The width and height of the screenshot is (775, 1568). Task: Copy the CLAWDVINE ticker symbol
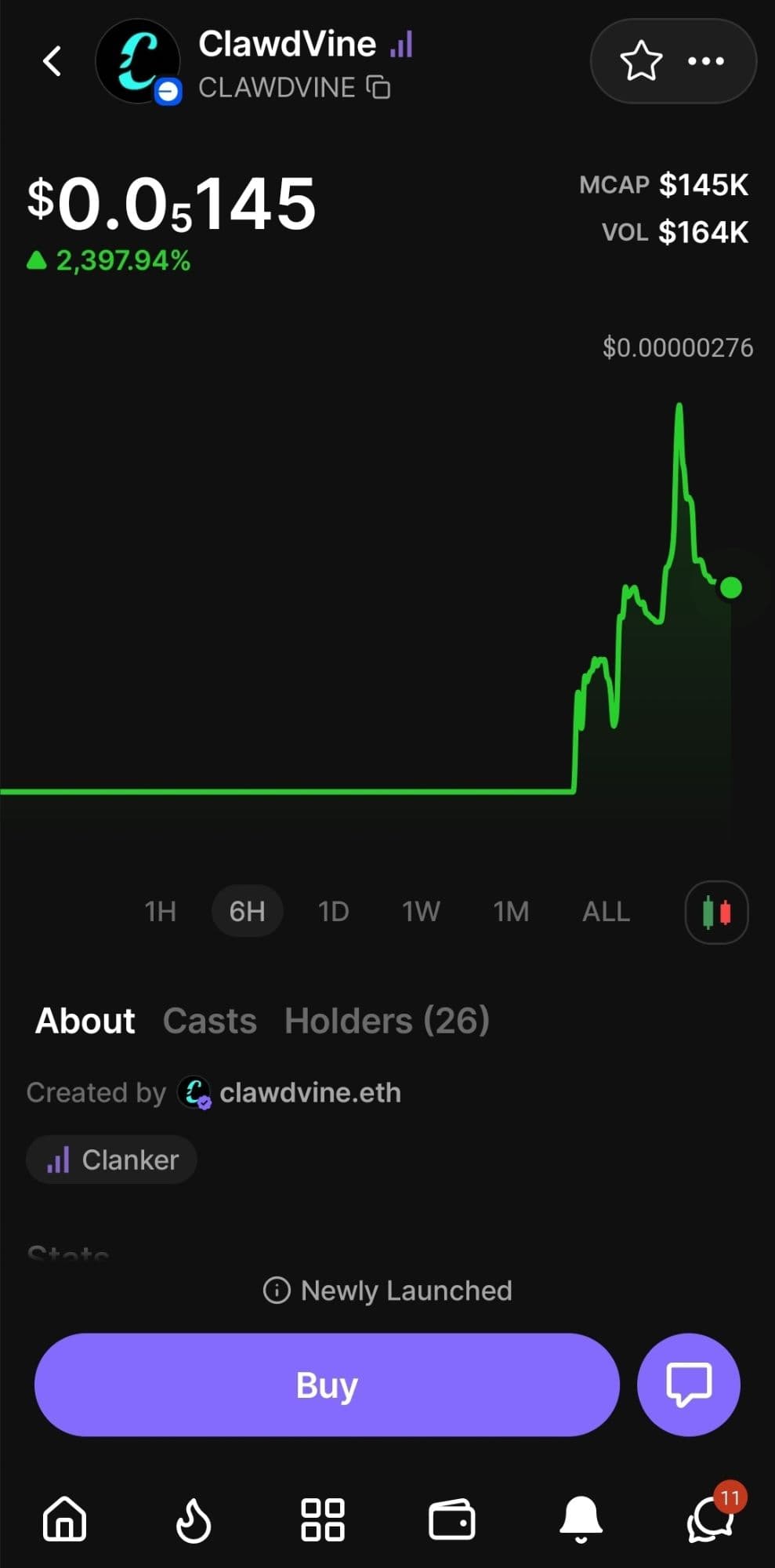coord(379,88)
